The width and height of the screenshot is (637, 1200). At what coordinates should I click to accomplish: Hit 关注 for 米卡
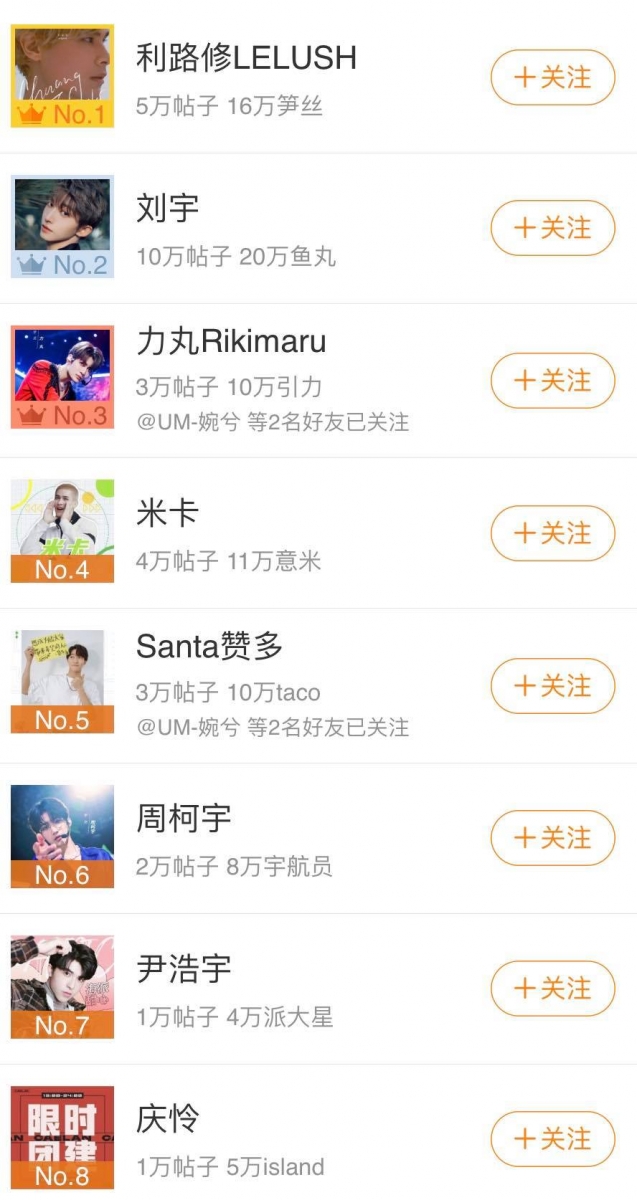(x=552, y=533)
